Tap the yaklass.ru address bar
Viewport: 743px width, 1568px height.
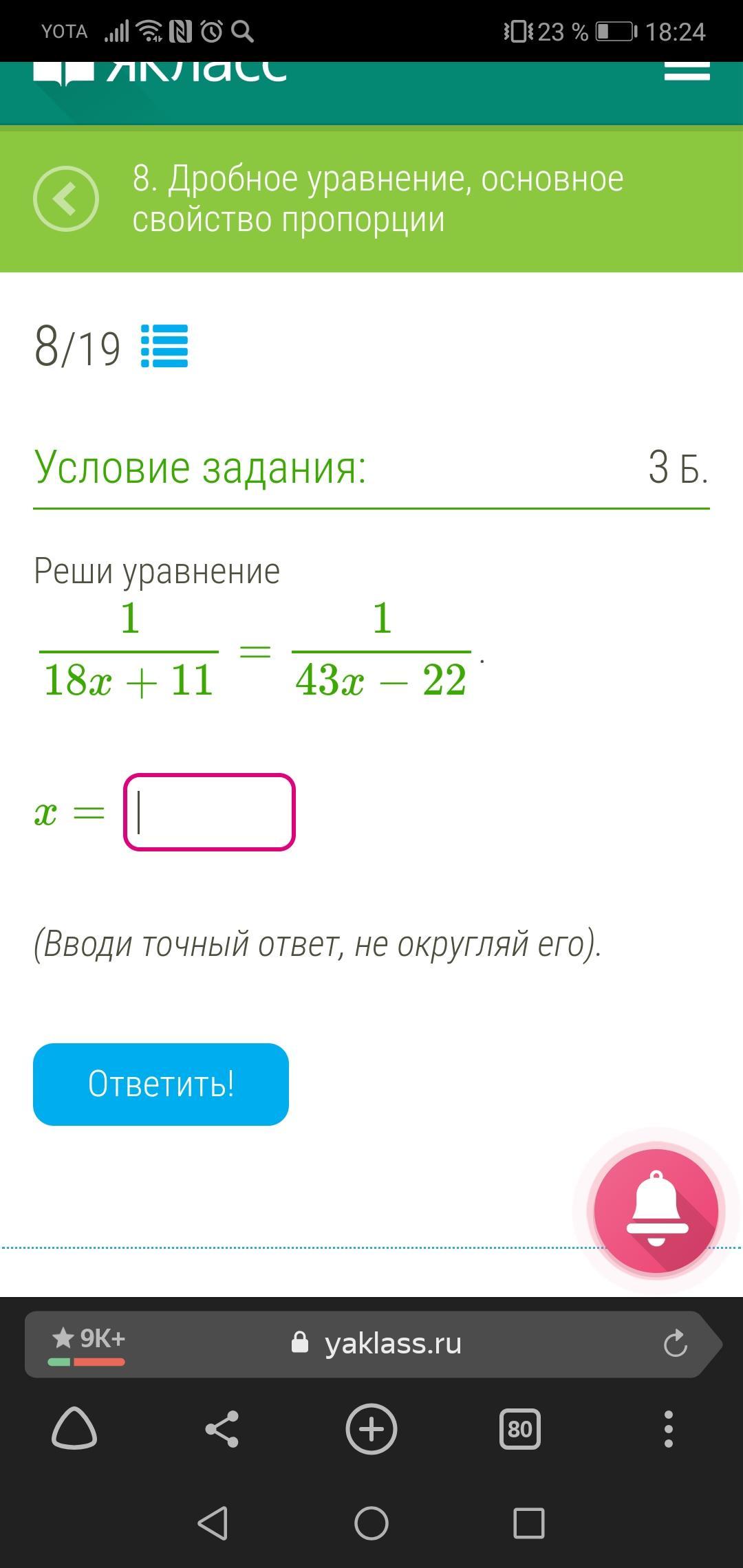click(x=392, y=1343)
